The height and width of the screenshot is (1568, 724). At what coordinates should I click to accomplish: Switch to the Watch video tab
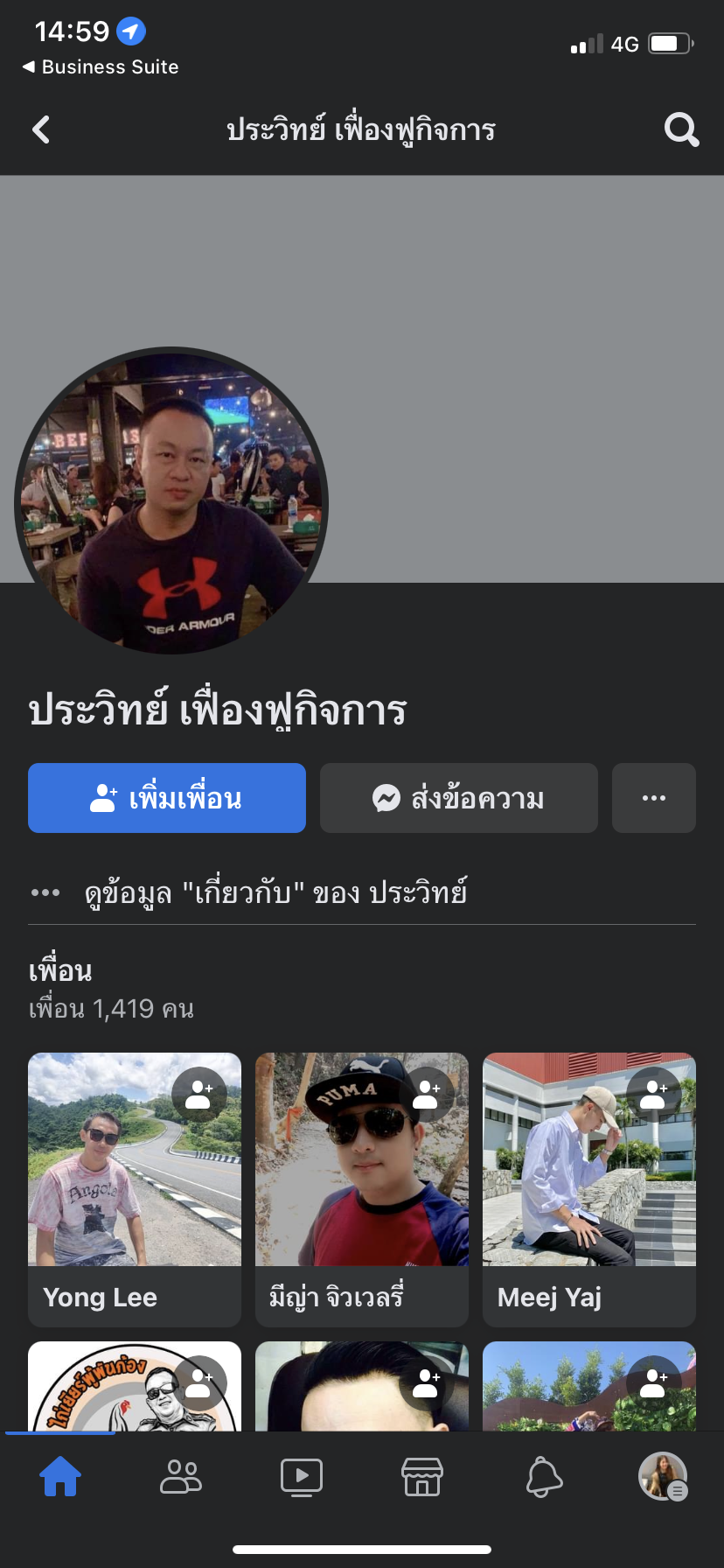[302, 1477]
